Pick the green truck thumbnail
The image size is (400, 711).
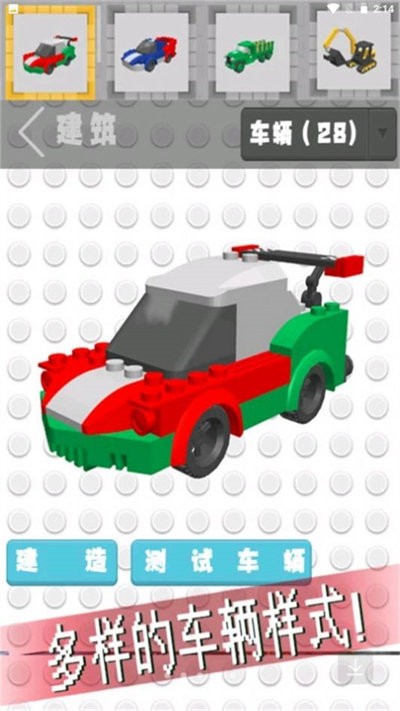point(252,53)
